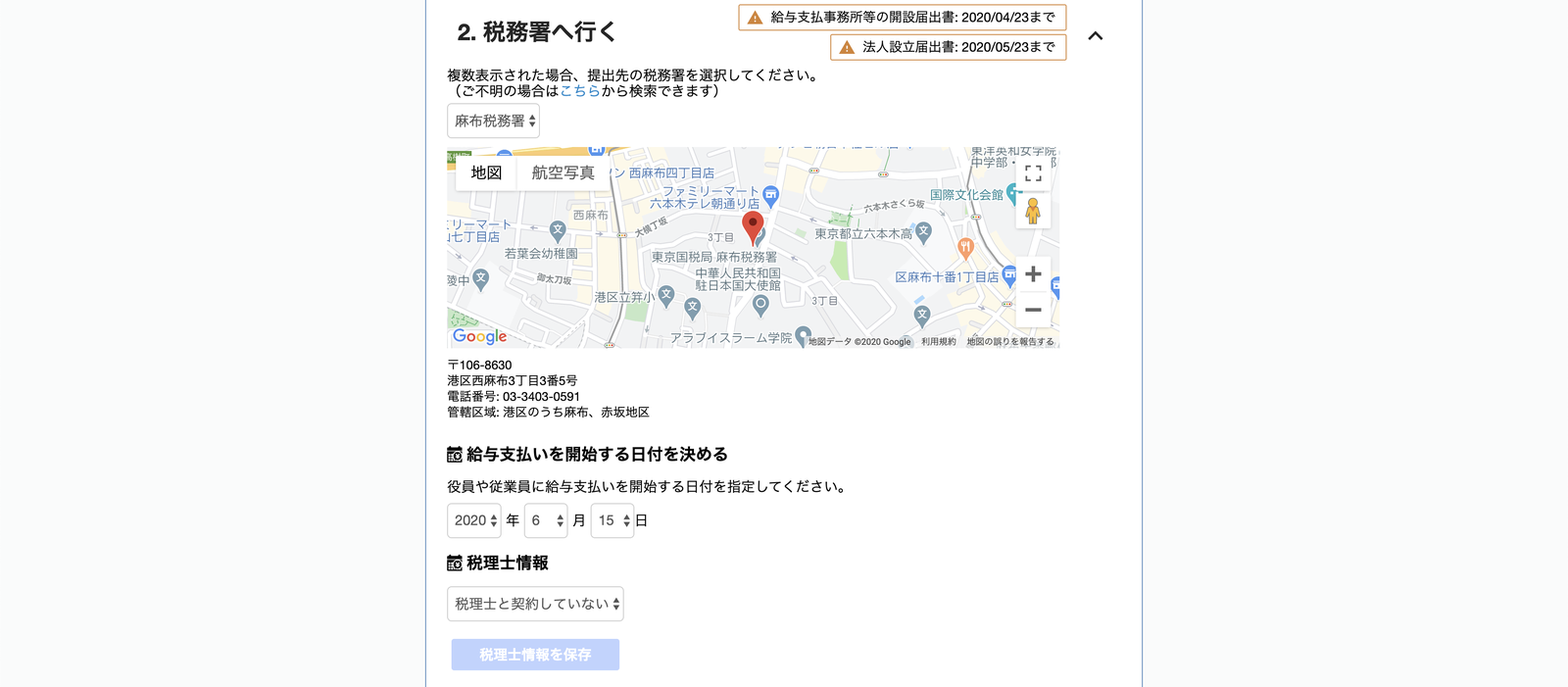This screenshot has height=687, width=1568.
Task: Select the Street View pegman icon
Action: [1033, 211]
